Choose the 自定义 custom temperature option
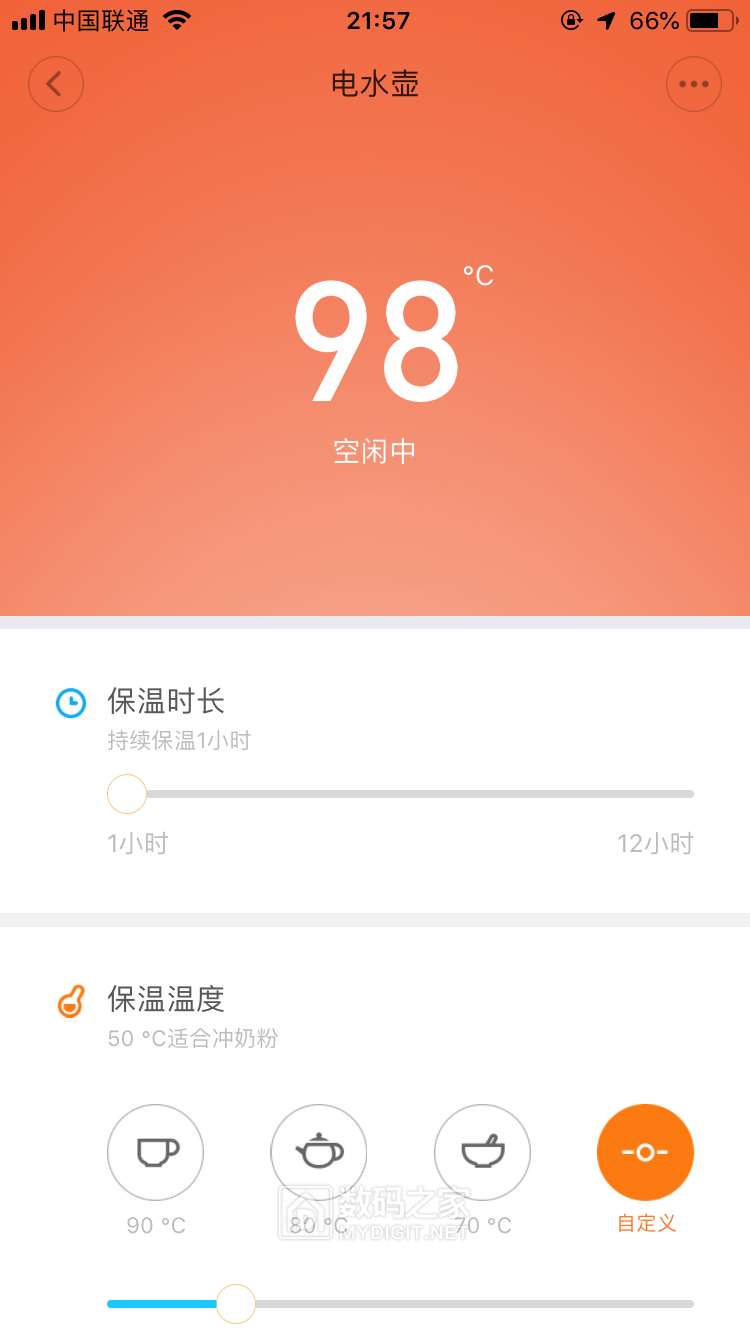The height and width of the screenshot is (1334, 750). (x=645, y=1152)
